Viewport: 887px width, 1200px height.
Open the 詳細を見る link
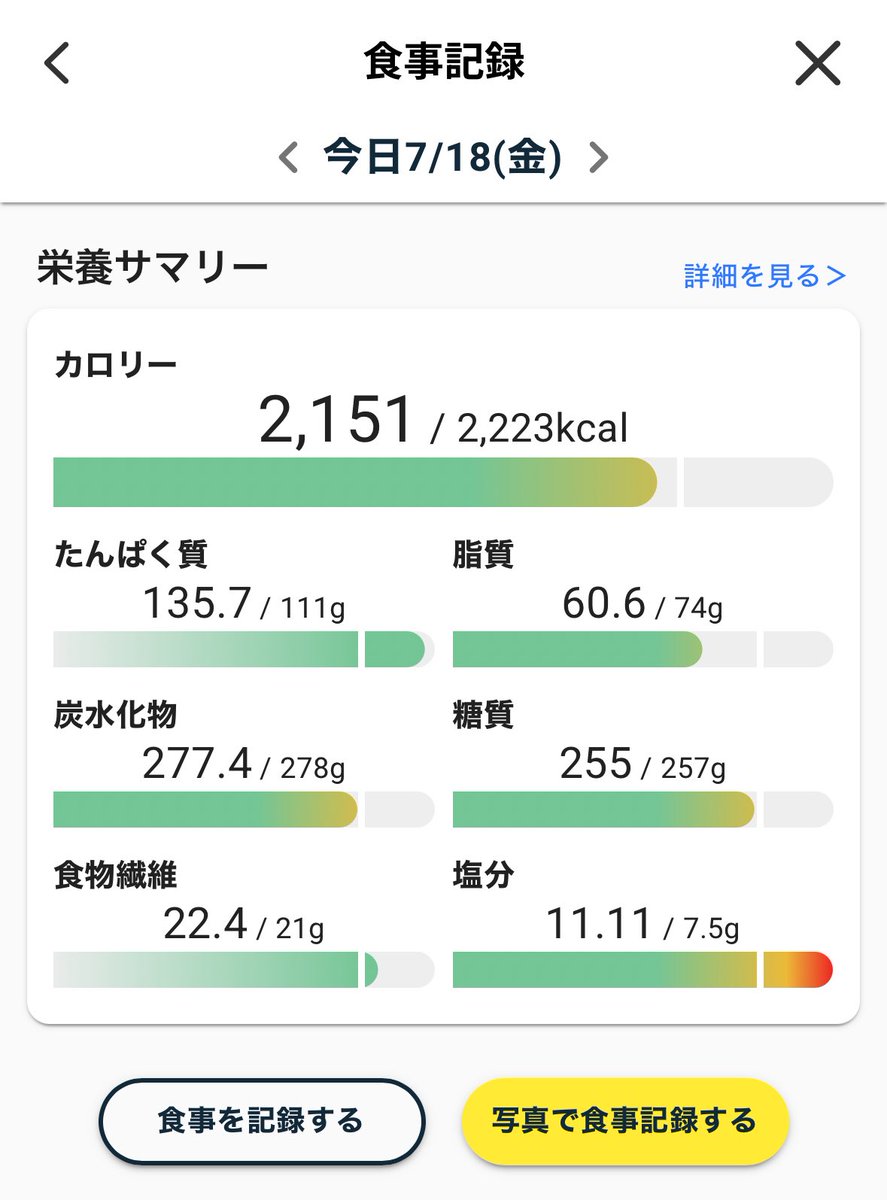click(765, 276)
